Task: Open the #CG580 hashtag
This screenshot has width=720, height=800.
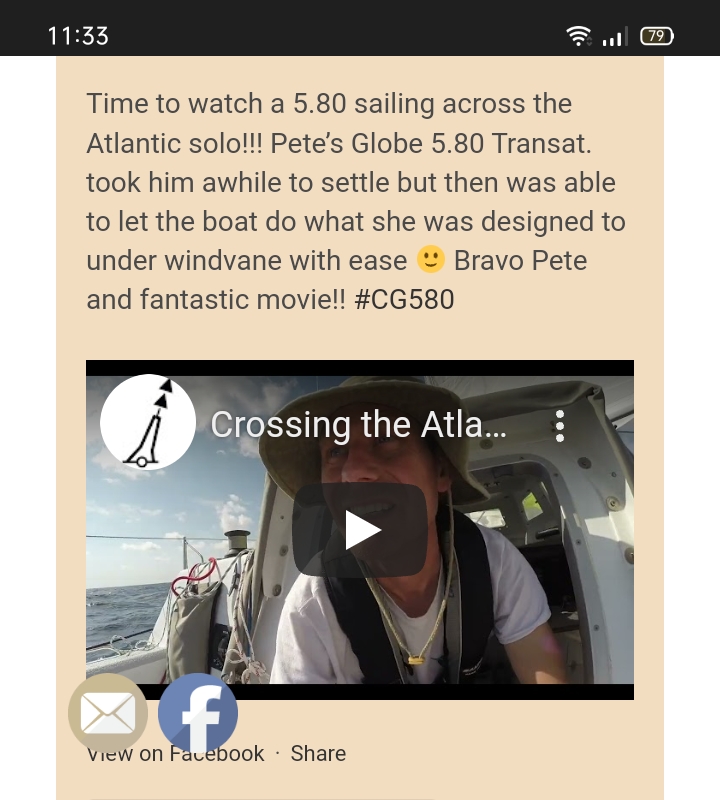Action: pyautogui.click(x=404, y=299)
